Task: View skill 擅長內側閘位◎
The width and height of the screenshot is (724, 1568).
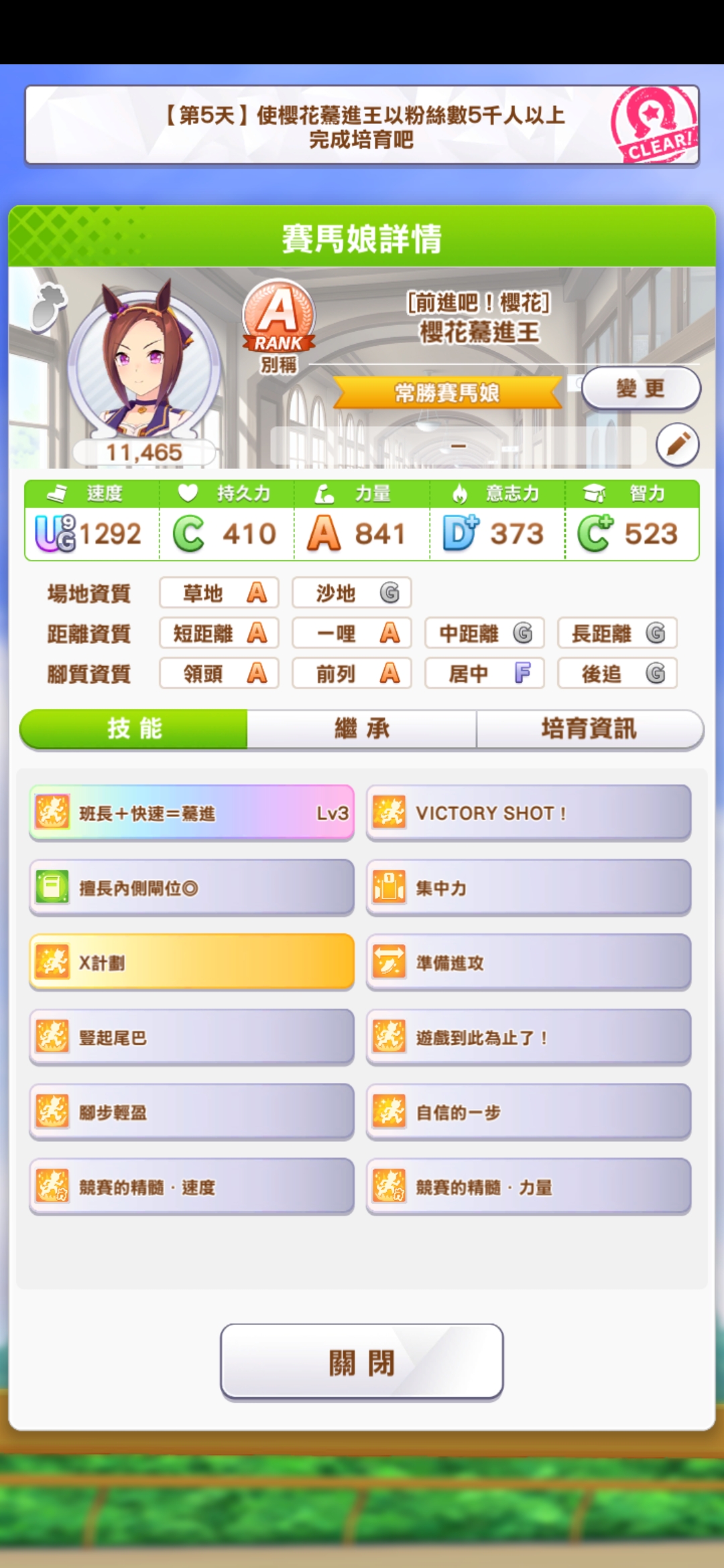Action: (x=192, y=888)
